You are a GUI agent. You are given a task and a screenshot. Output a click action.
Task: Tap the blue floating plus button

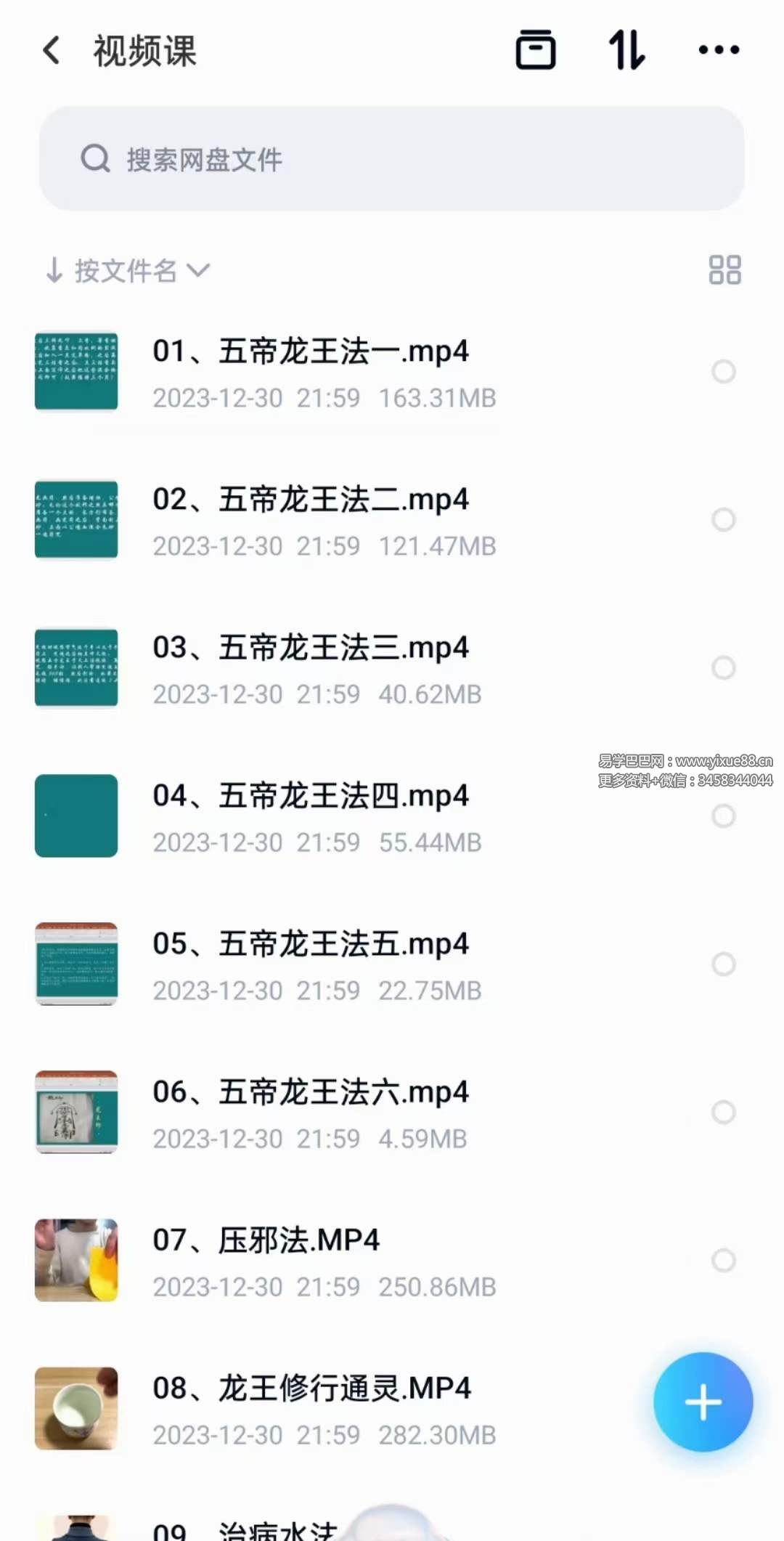(702, 1403)
